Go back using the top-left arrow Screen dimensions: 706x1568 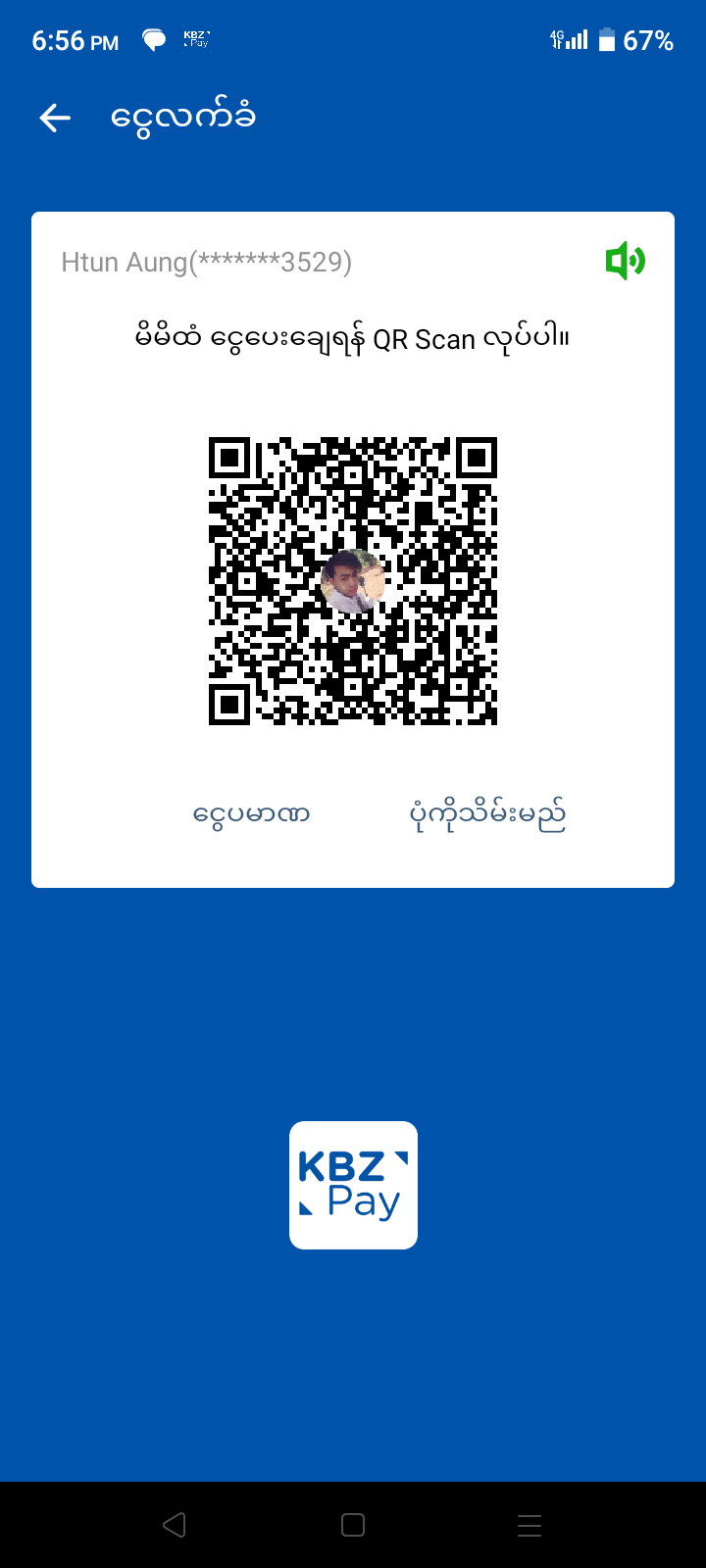point(55,119)
